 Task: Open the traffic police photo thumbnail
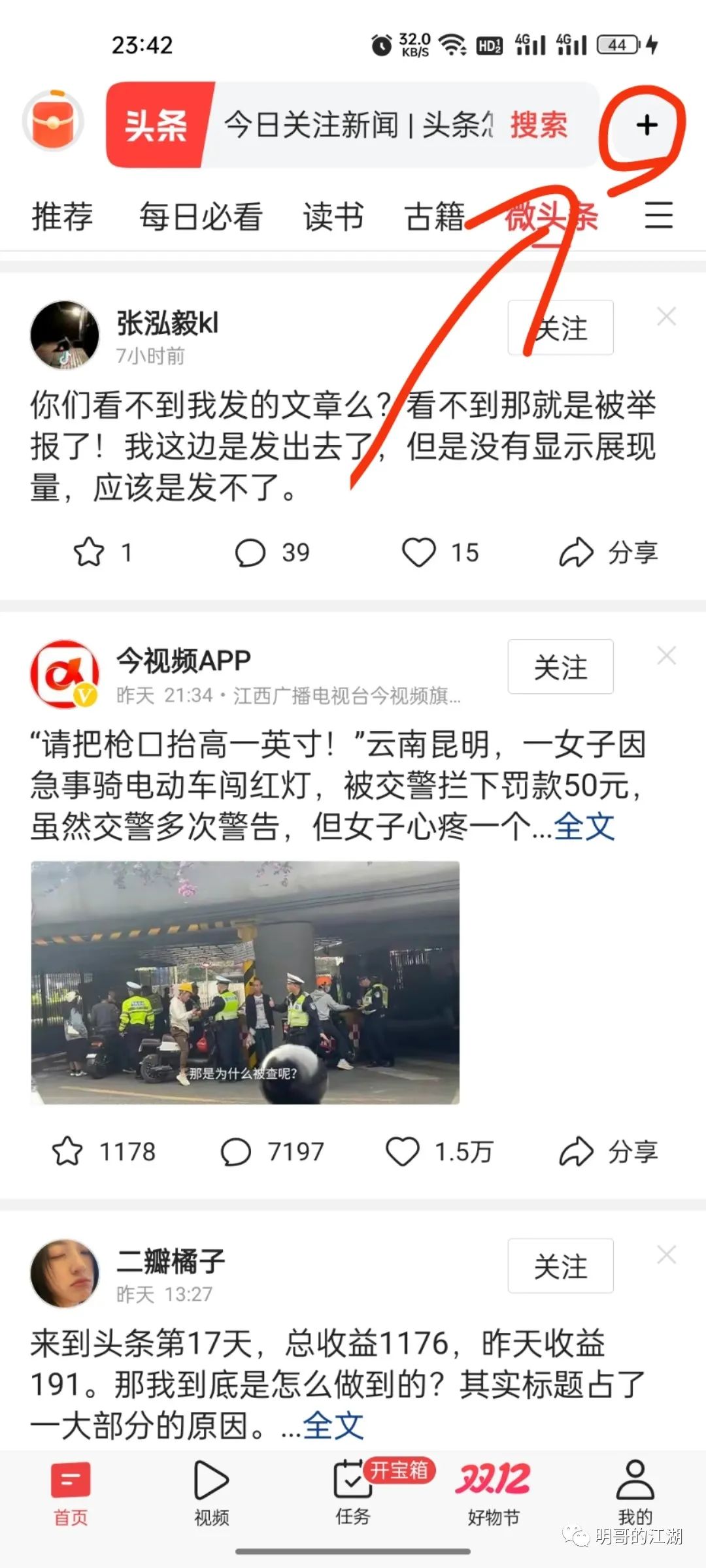[245, 983]
